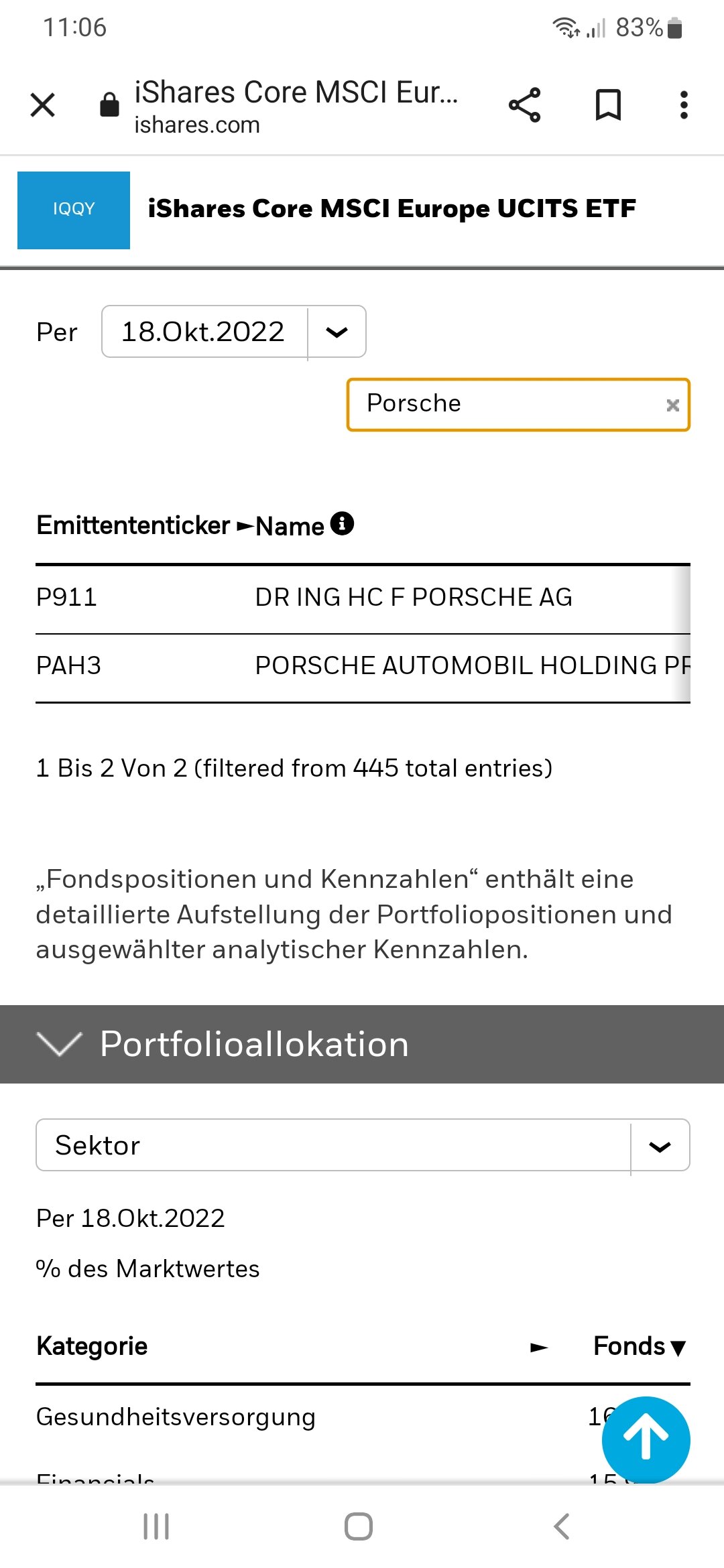Collapse the Portfolioallokation section
724x1568 pixels.
(60, 1044)
